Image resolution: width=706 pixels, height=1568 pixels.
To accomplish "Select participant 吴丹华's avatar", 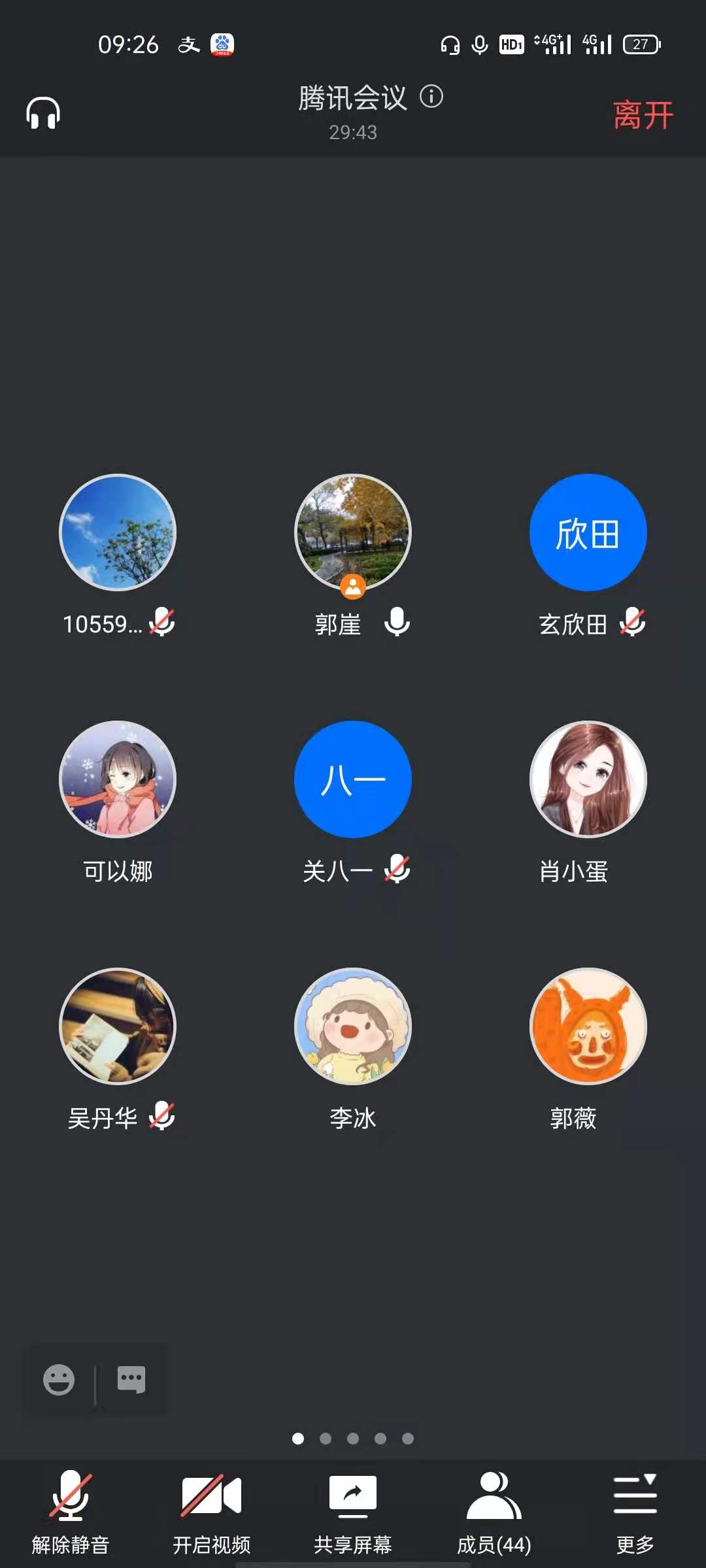I will point(118,1026).
